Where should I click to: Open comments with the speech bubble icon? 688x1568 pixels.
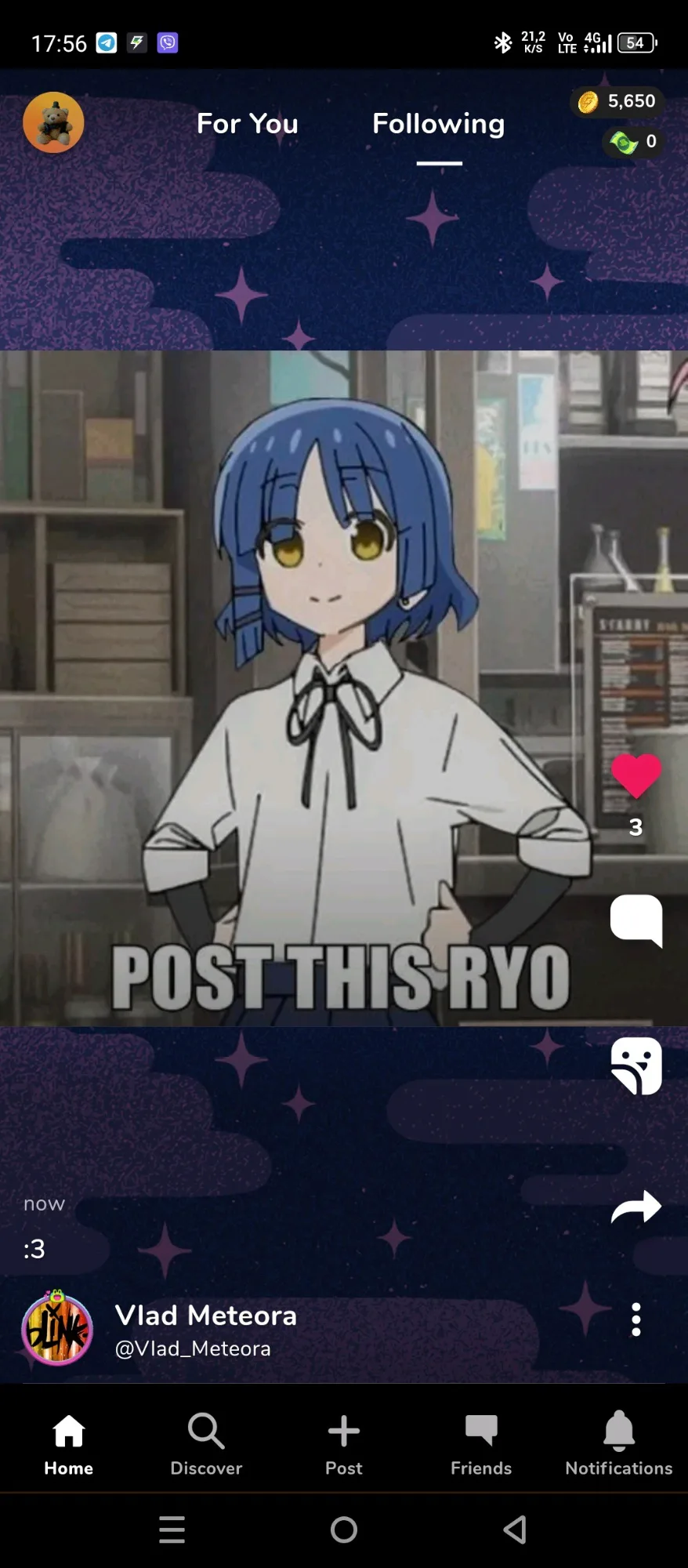coord(636,920)
